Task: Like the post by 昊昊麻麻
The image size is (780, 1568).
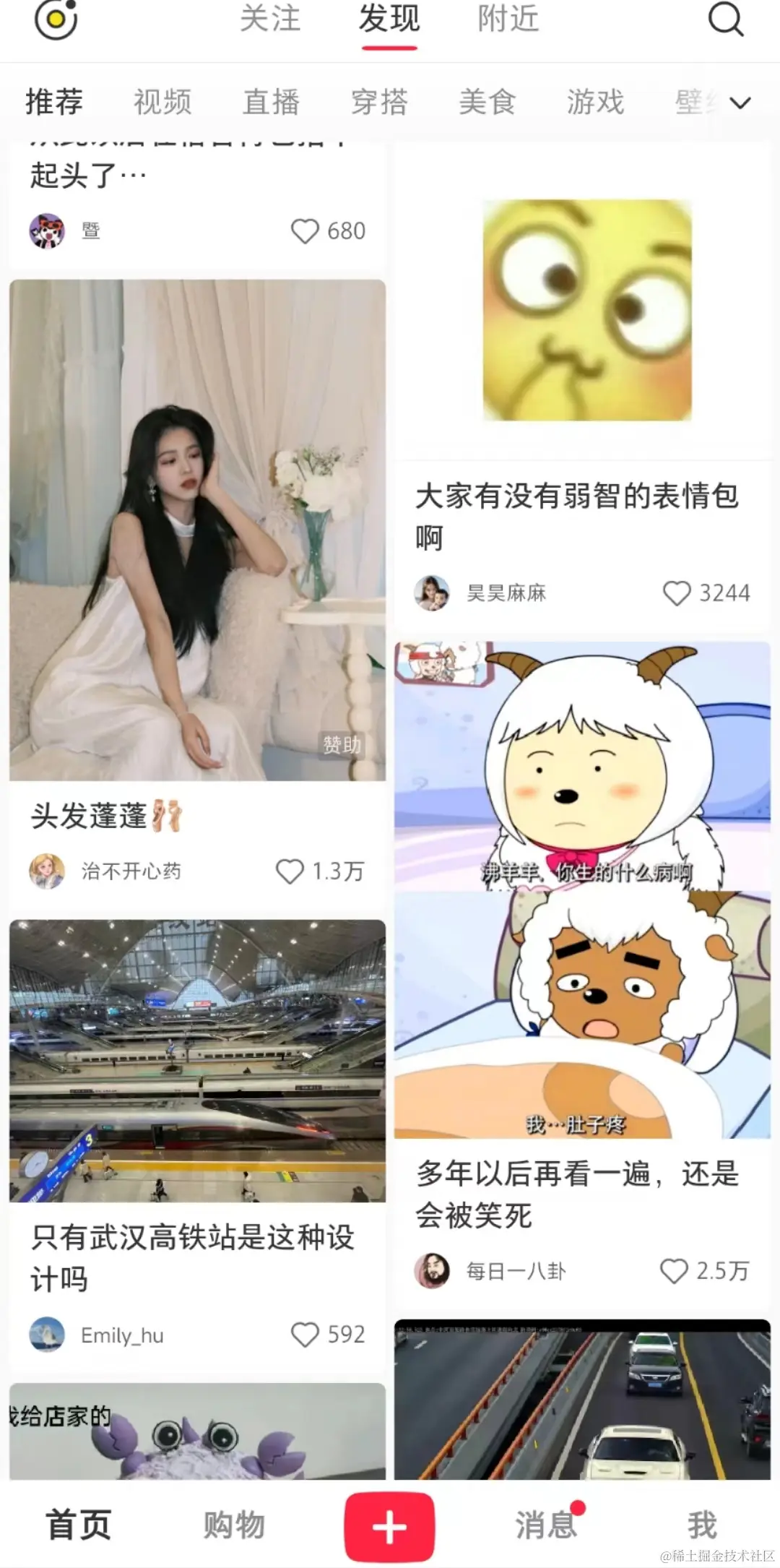Action: [x=677, y=593]
